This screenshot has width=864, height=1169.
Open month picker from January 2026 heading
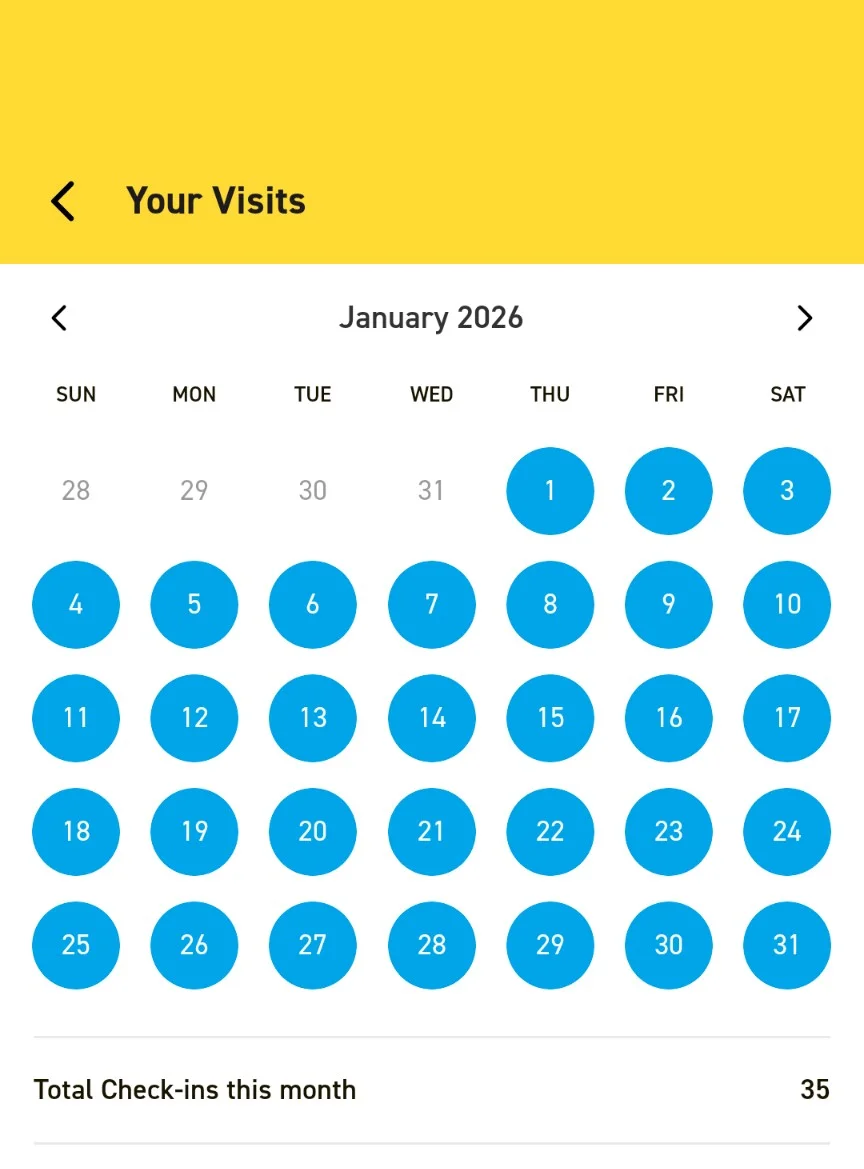click(432, 318)
